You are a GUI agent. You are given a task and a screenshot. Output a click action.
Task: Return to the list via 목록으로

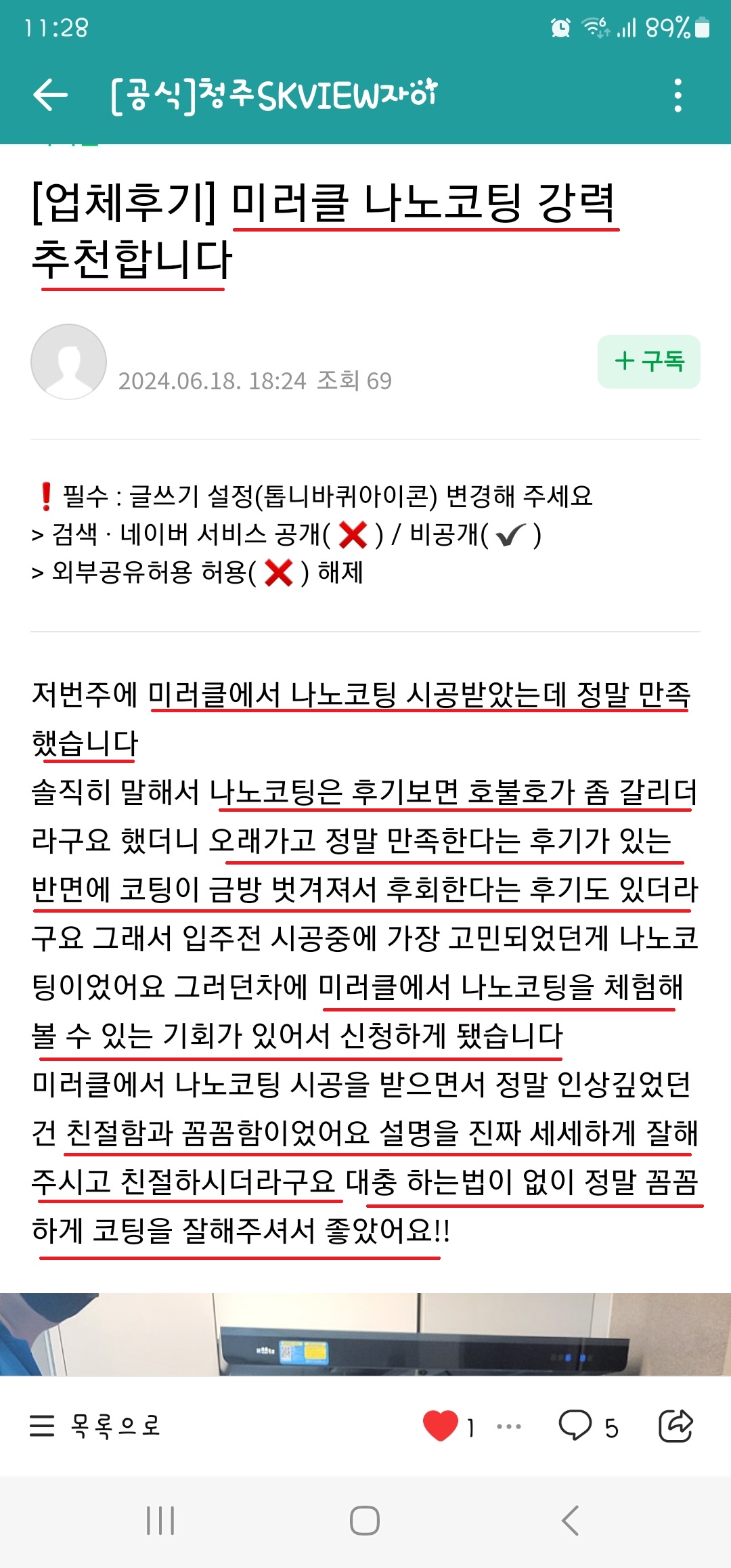click(x=96, y=1426)
